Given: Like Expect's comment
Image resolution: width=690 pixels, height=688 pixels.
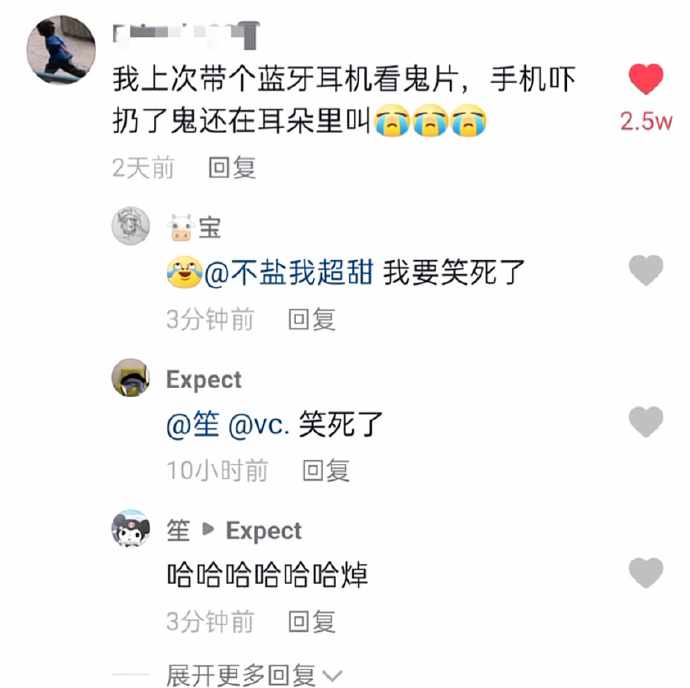Looking at the screenshot, I should coord(646,422).
